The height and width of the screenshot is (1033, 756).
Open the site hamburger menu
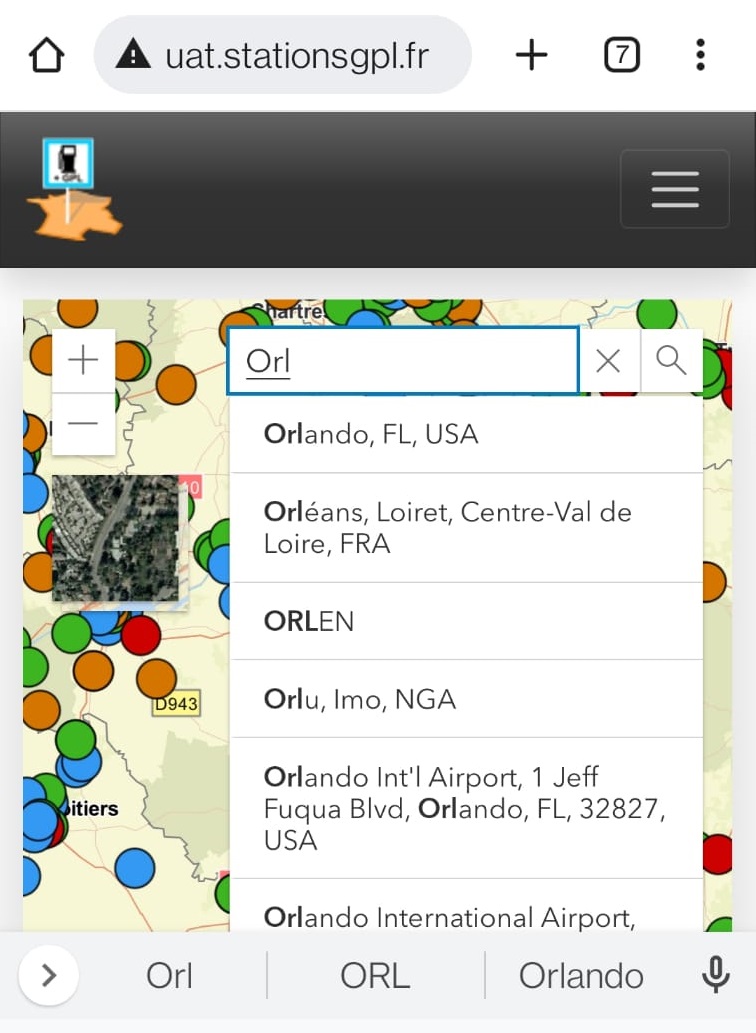point(675,189)
